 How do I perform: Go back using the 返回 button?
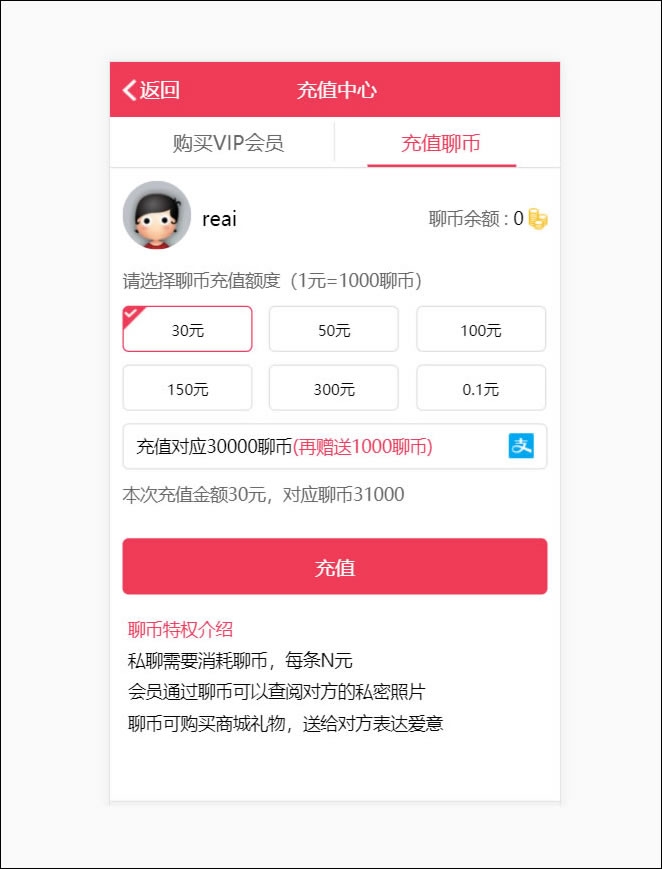(x=151, y=90)
